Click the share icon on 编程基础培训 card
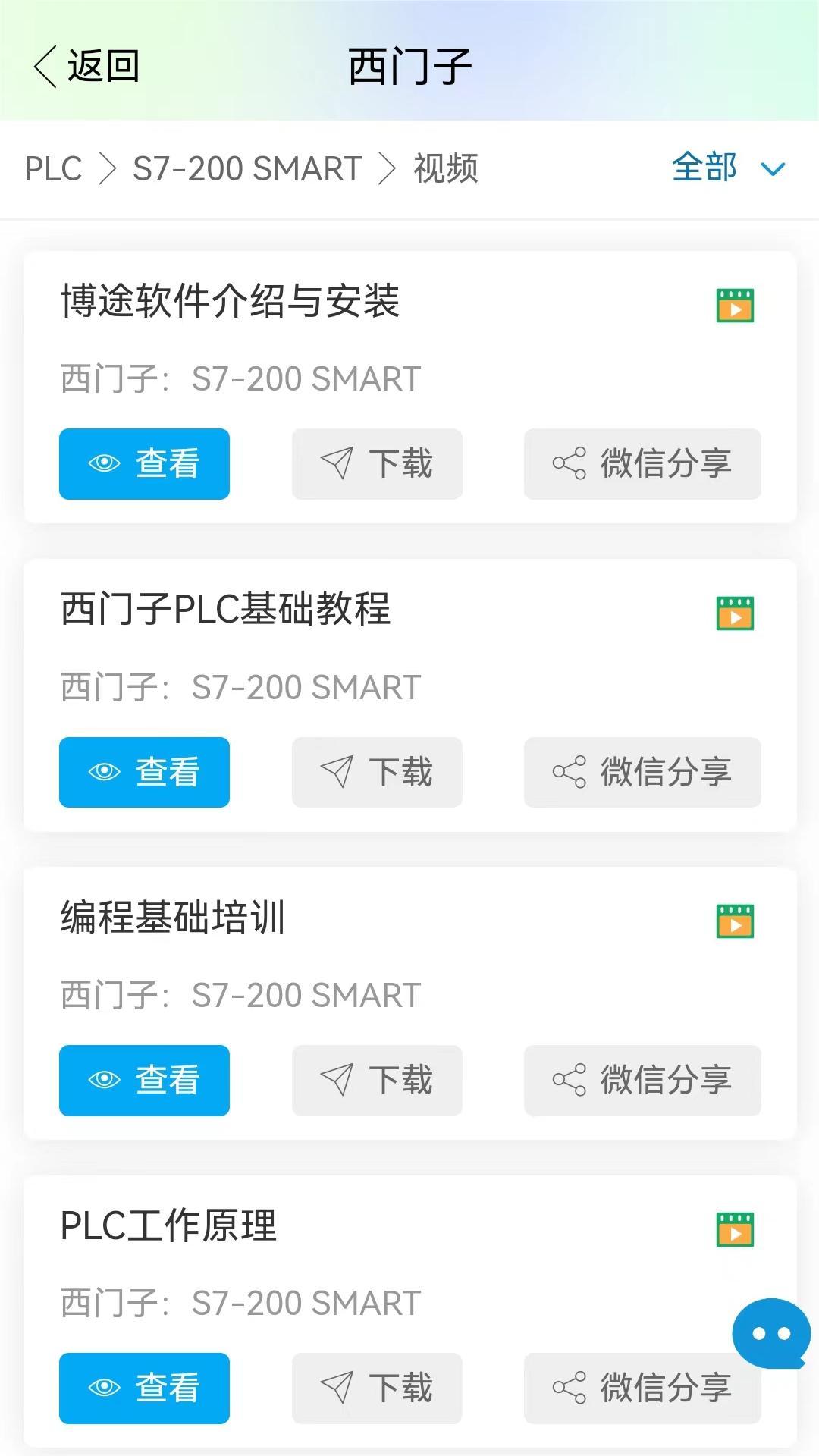This screenshot has height=1456, width=819. (x=569, y=1081)
